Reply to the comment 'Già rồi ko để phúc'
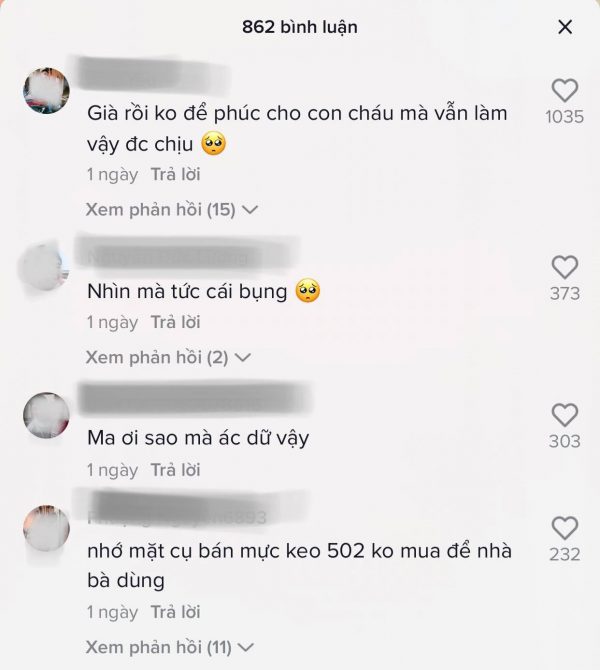 pos(175,174)
